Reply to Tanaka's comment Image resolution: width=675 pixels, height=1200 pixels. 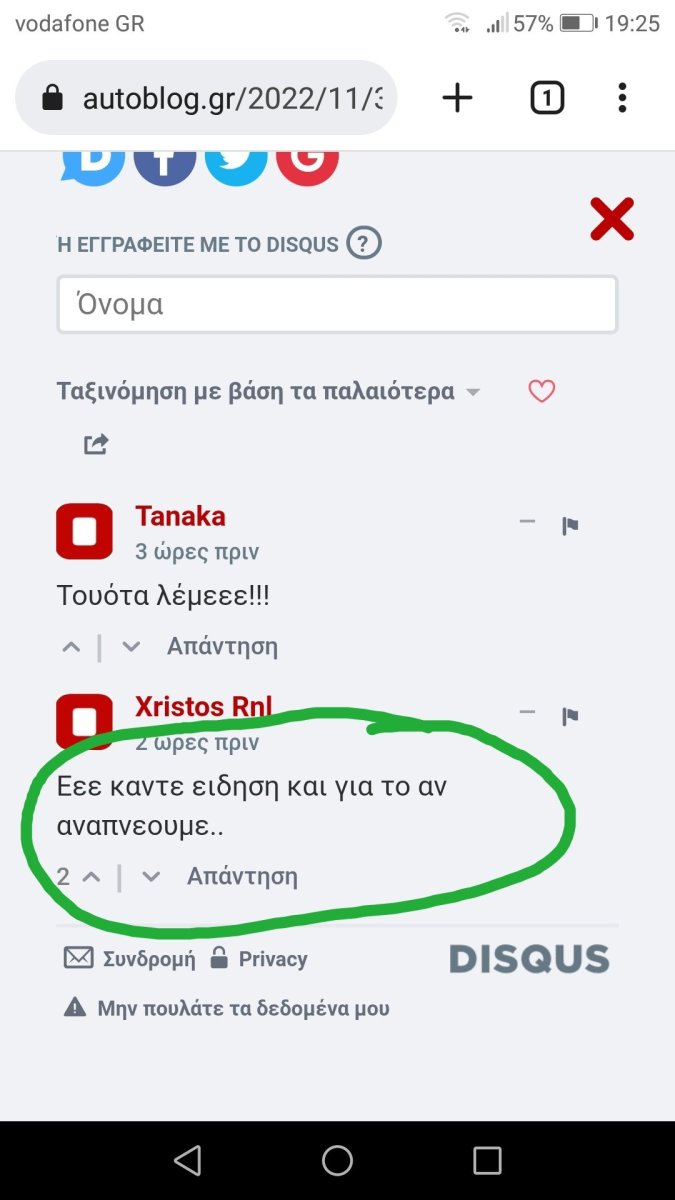[x=222, y=646]
